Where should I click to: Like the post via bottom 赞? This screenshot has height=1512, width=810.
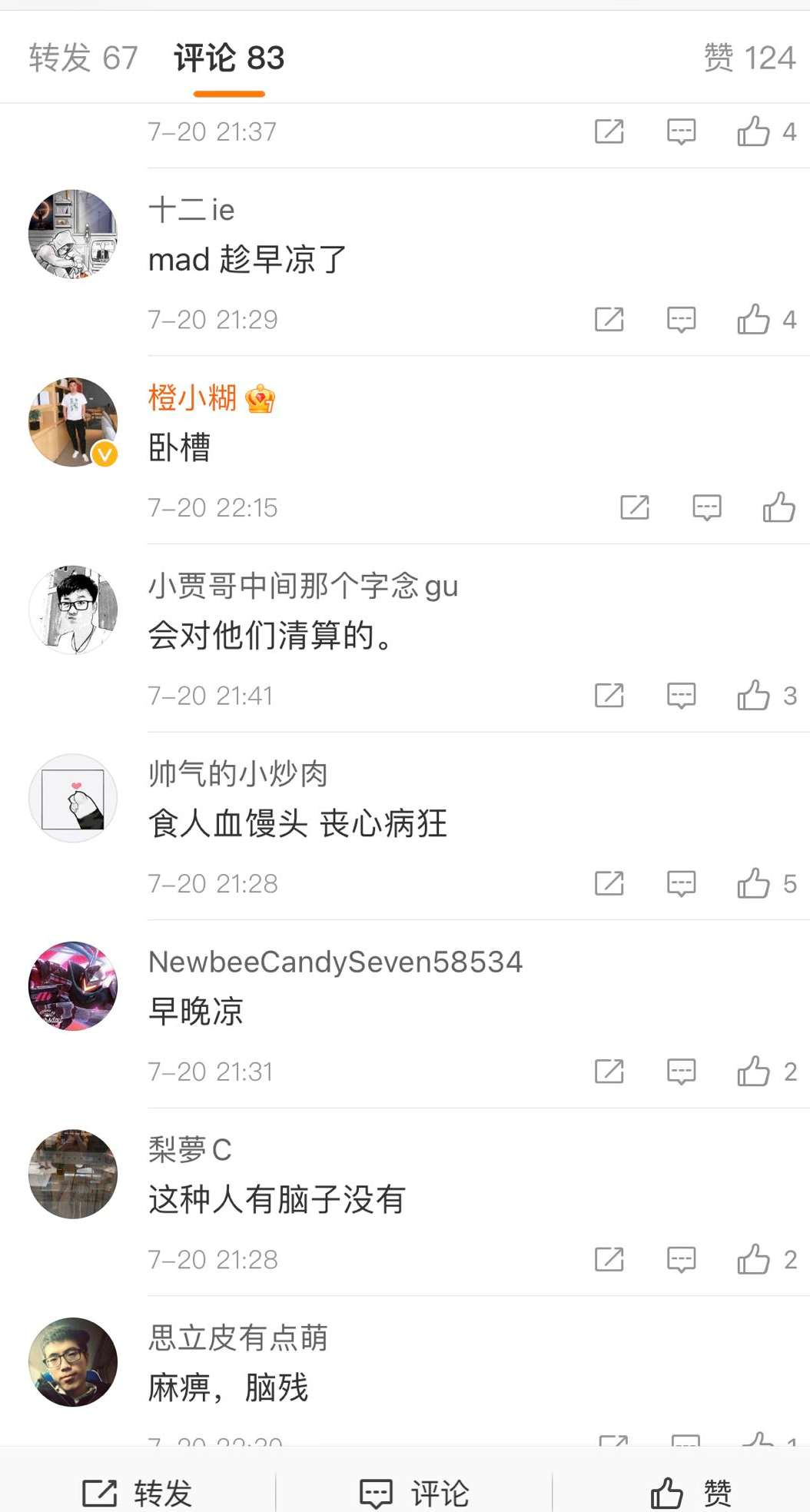click(689, 1493)
